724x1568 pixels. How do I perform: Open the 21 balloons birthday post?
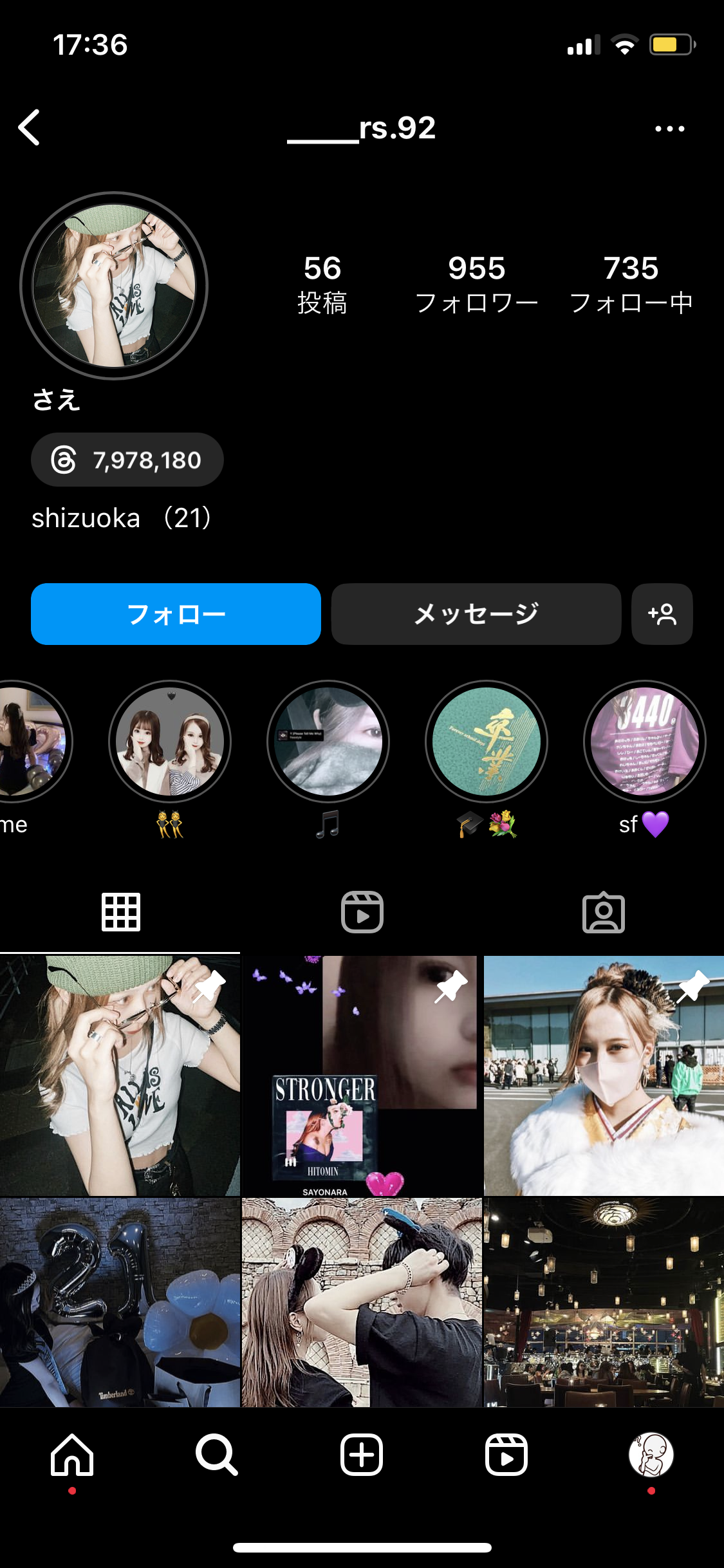pyautogui.click(x=120, y=1302)
